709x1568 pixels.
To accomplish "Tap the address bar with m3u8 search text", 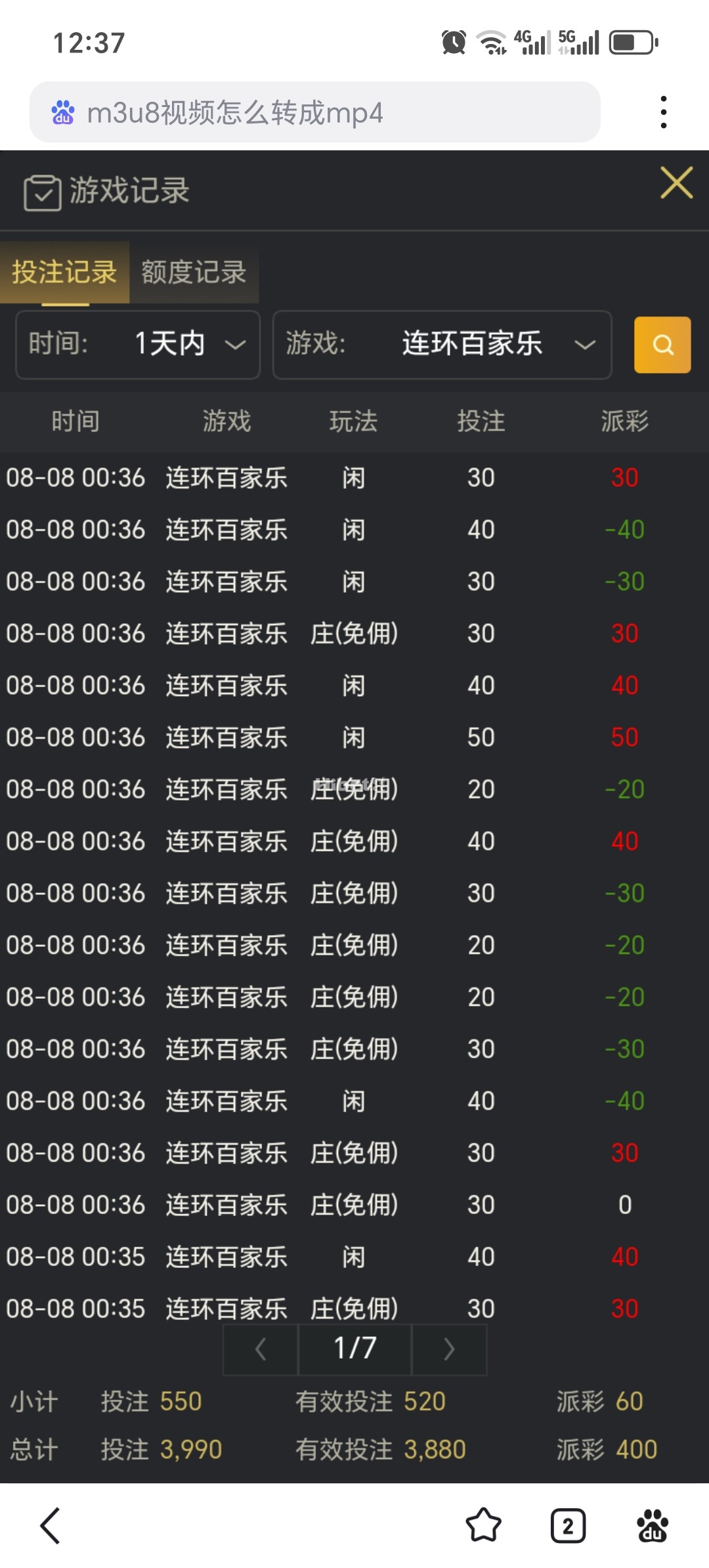I will pos(315,112).
